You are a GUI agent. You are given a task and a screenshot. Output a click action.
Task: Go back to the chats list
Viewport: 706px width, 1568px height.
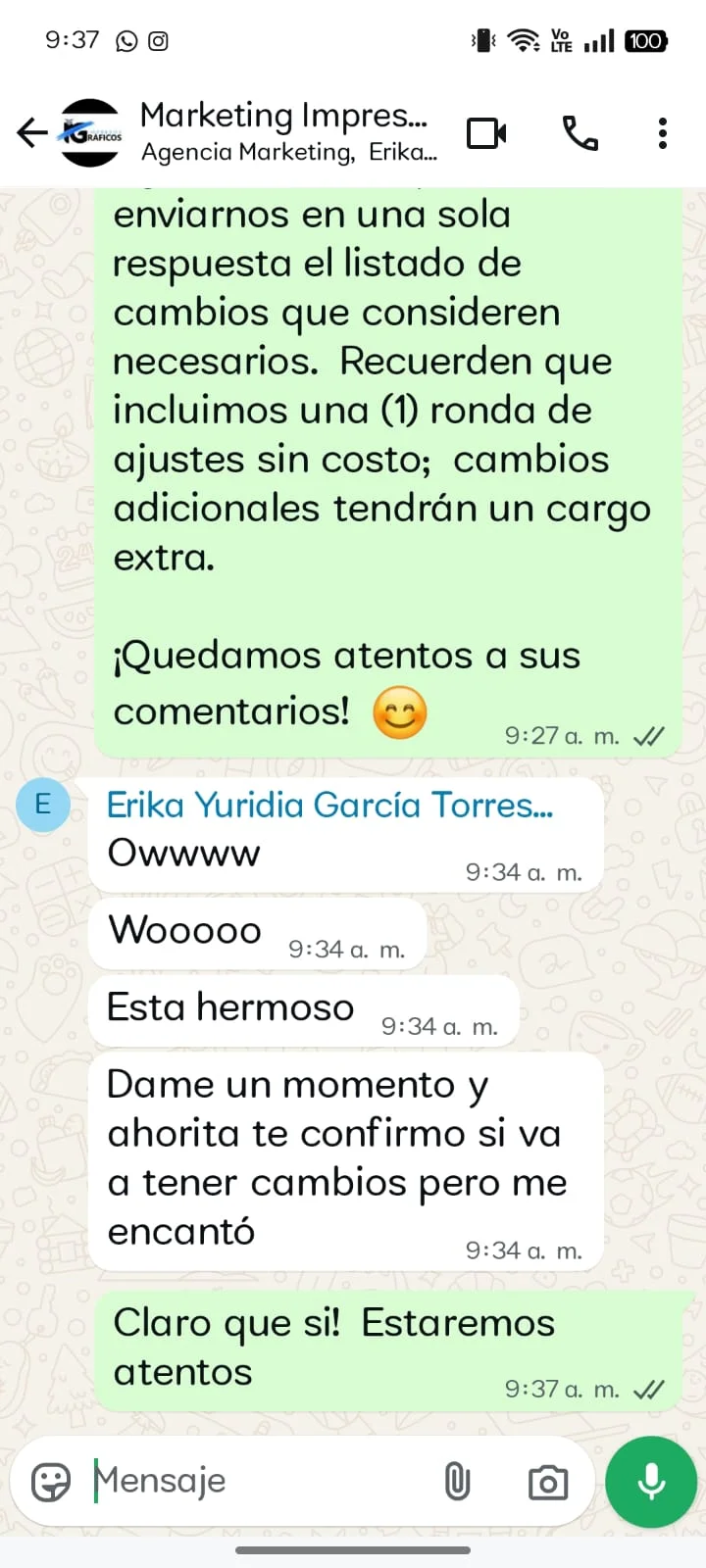pos(32,132)
